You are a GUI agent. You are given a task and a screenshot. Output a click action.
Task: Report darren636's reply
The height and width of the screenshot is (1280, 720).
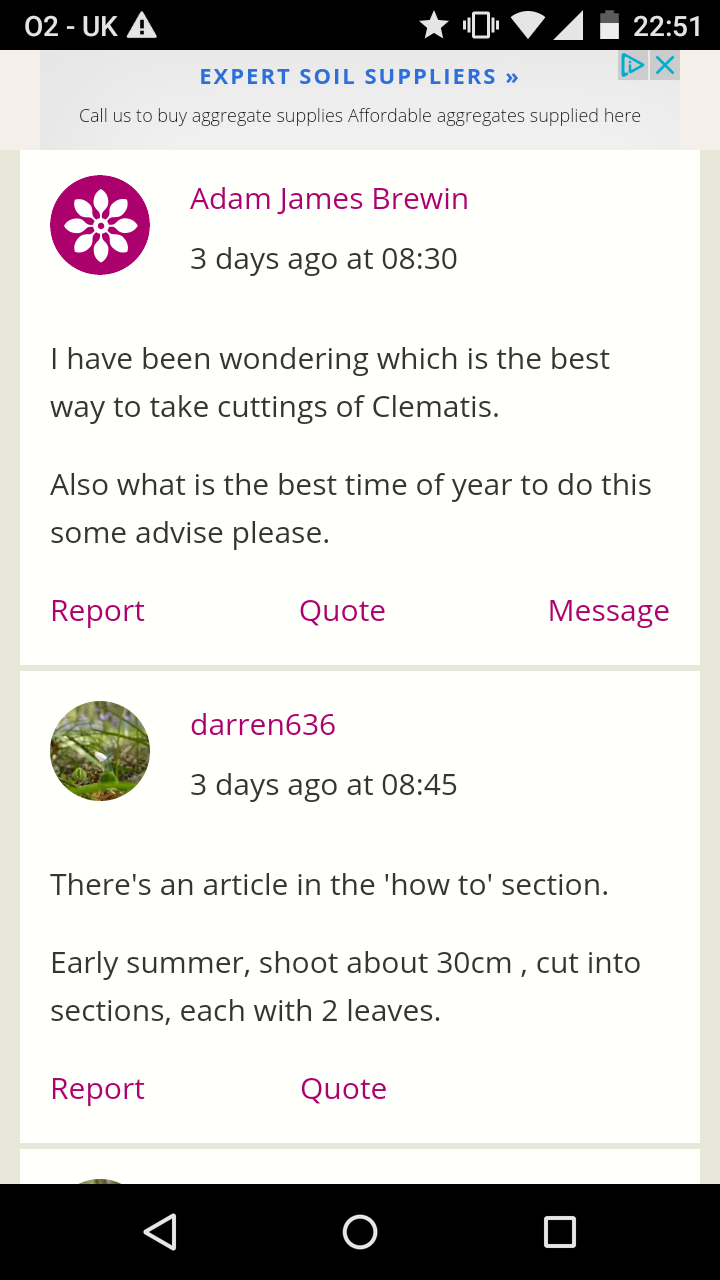[x=97, y=1089]
